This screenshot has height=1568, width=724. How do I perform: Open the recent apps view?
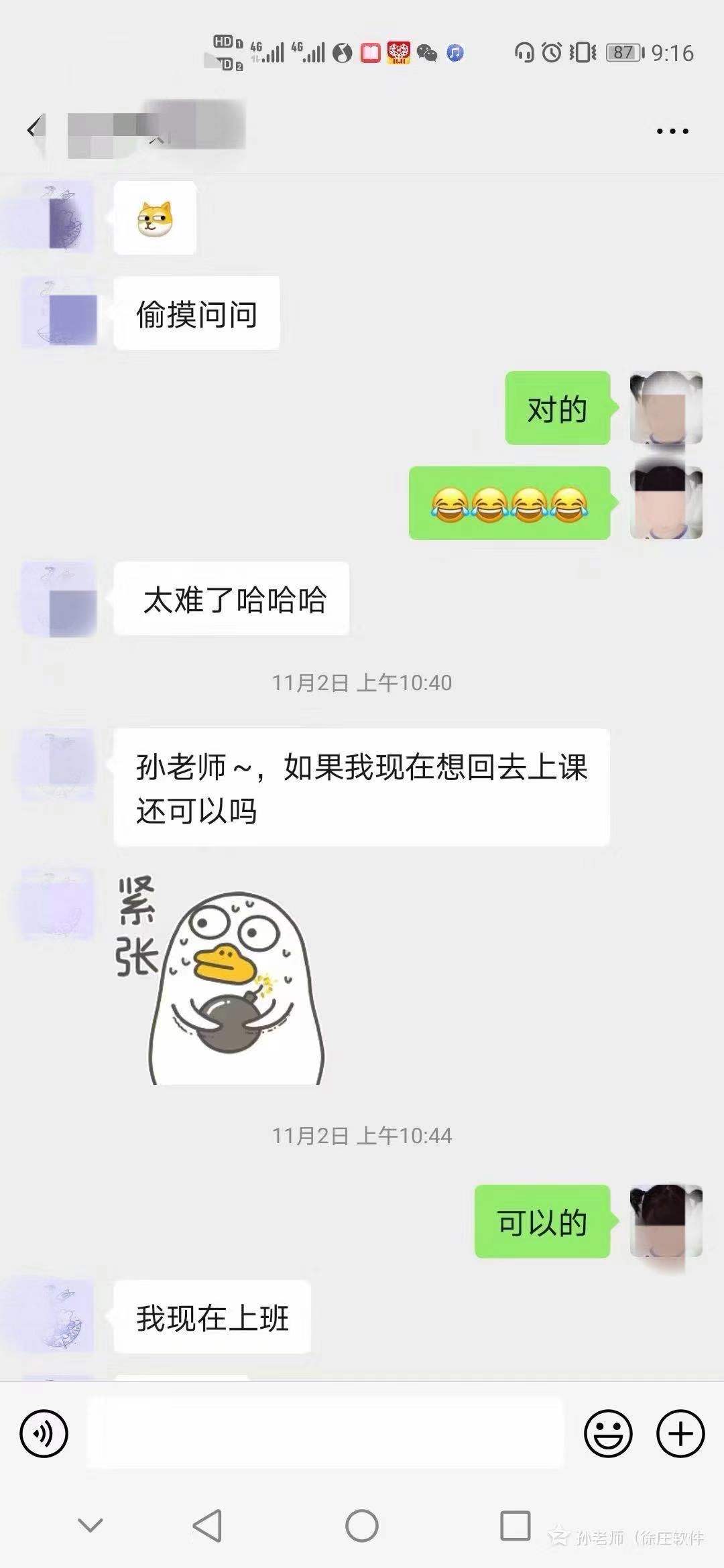click(516, 1526)
